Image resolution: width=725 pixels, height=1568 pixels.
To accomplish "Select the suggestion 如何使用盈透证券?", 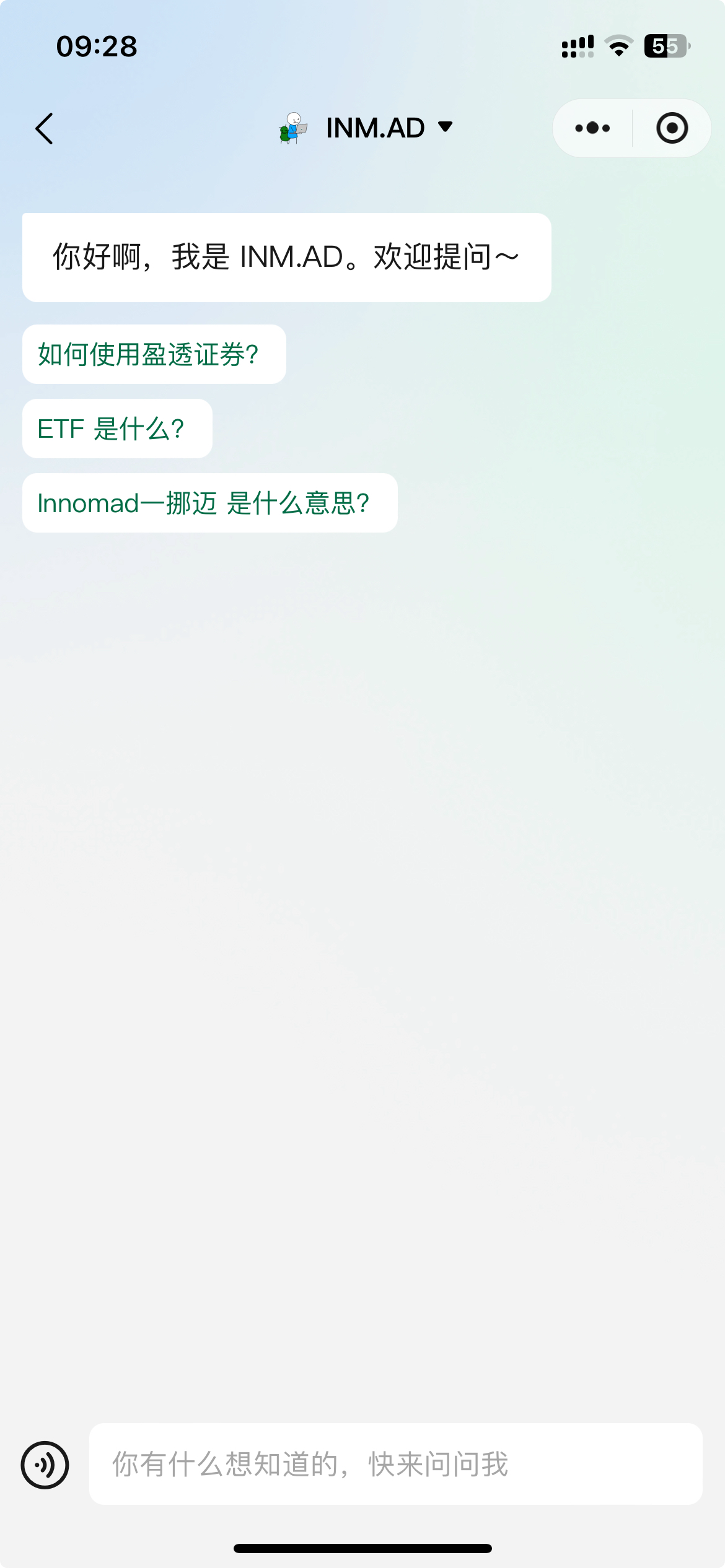I will (x=154, y=354).
